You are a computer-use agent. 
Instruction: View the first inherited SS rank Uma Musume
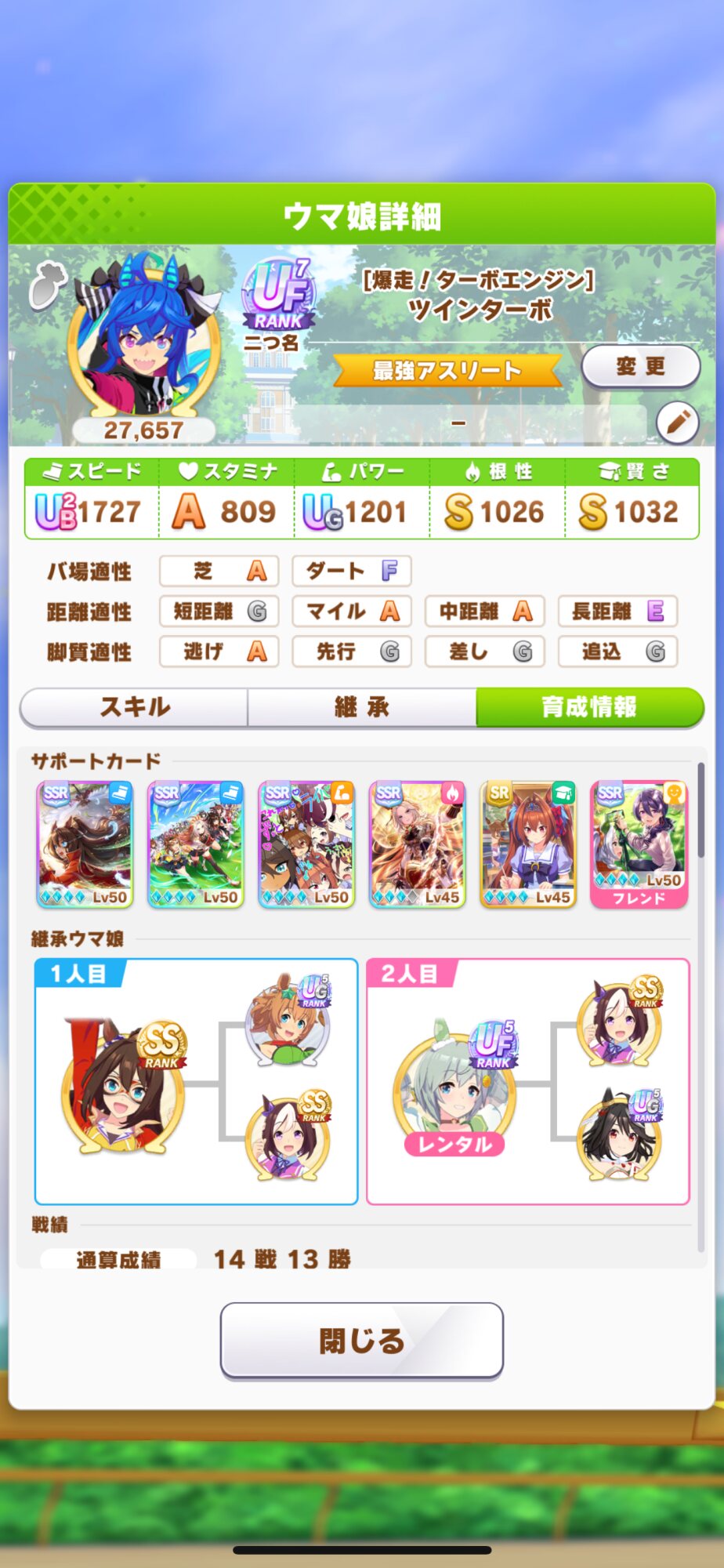[x=124, y=1087]
